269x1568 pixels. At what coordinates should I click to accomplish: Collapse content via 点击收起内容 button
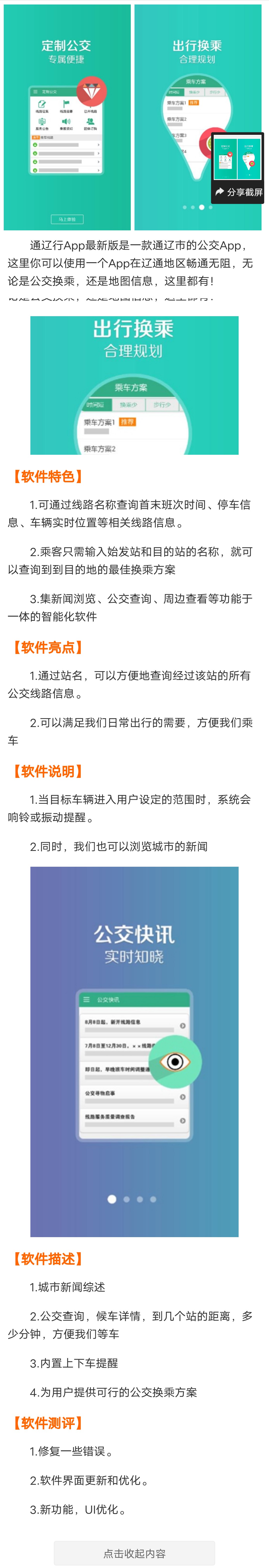tap(134, 1553)
